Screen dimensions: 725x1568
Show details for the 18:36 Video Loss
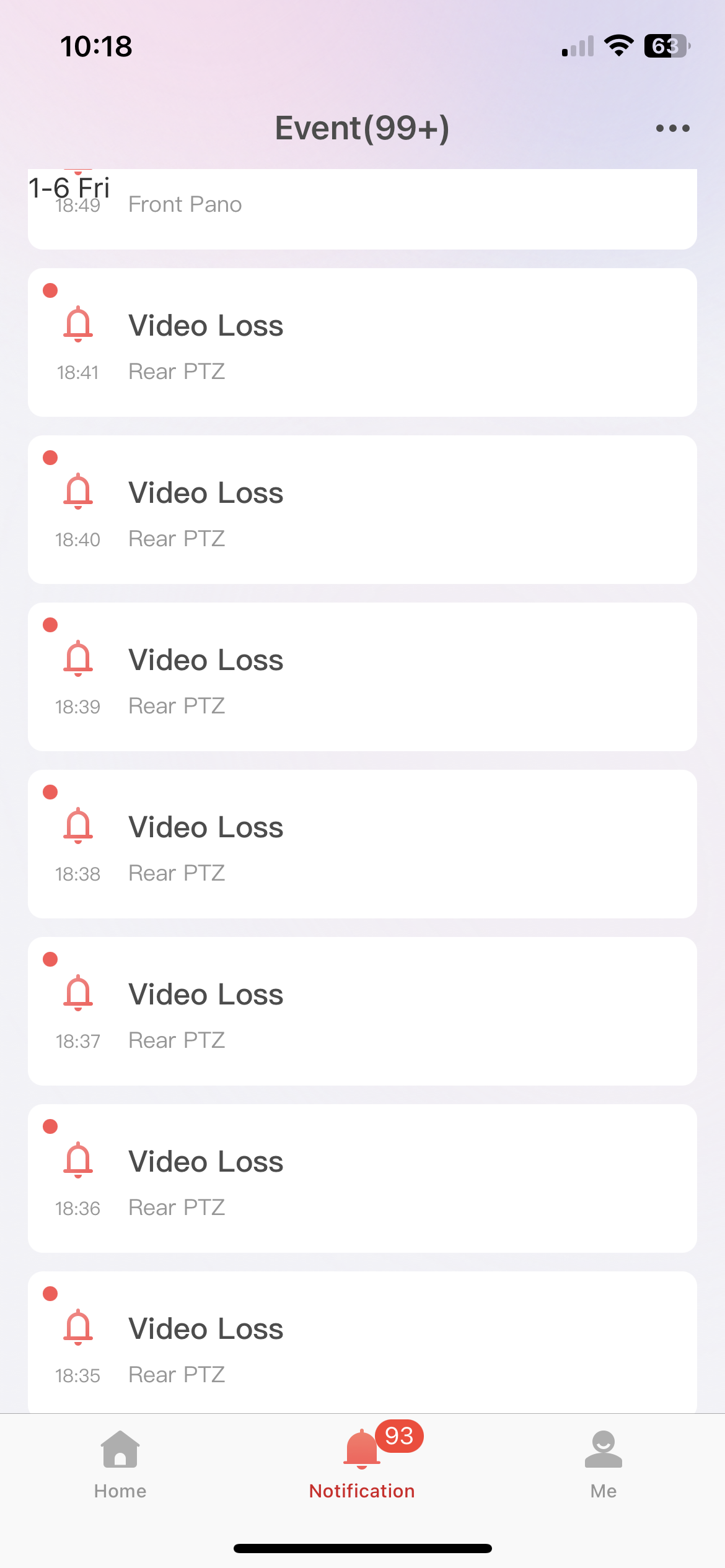click(362, 1178)
